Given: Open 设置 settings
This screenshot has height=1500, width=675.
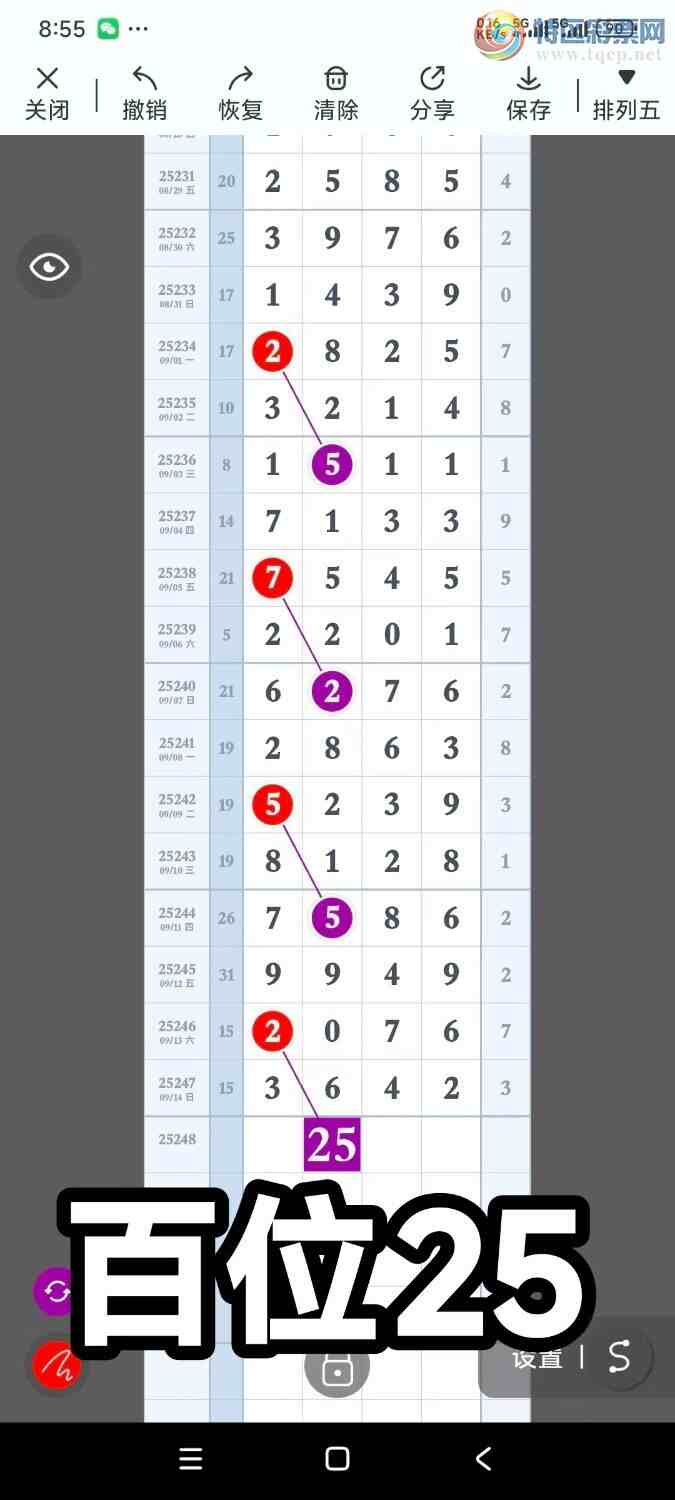Looking at the screenshot, I should 537,1357.
